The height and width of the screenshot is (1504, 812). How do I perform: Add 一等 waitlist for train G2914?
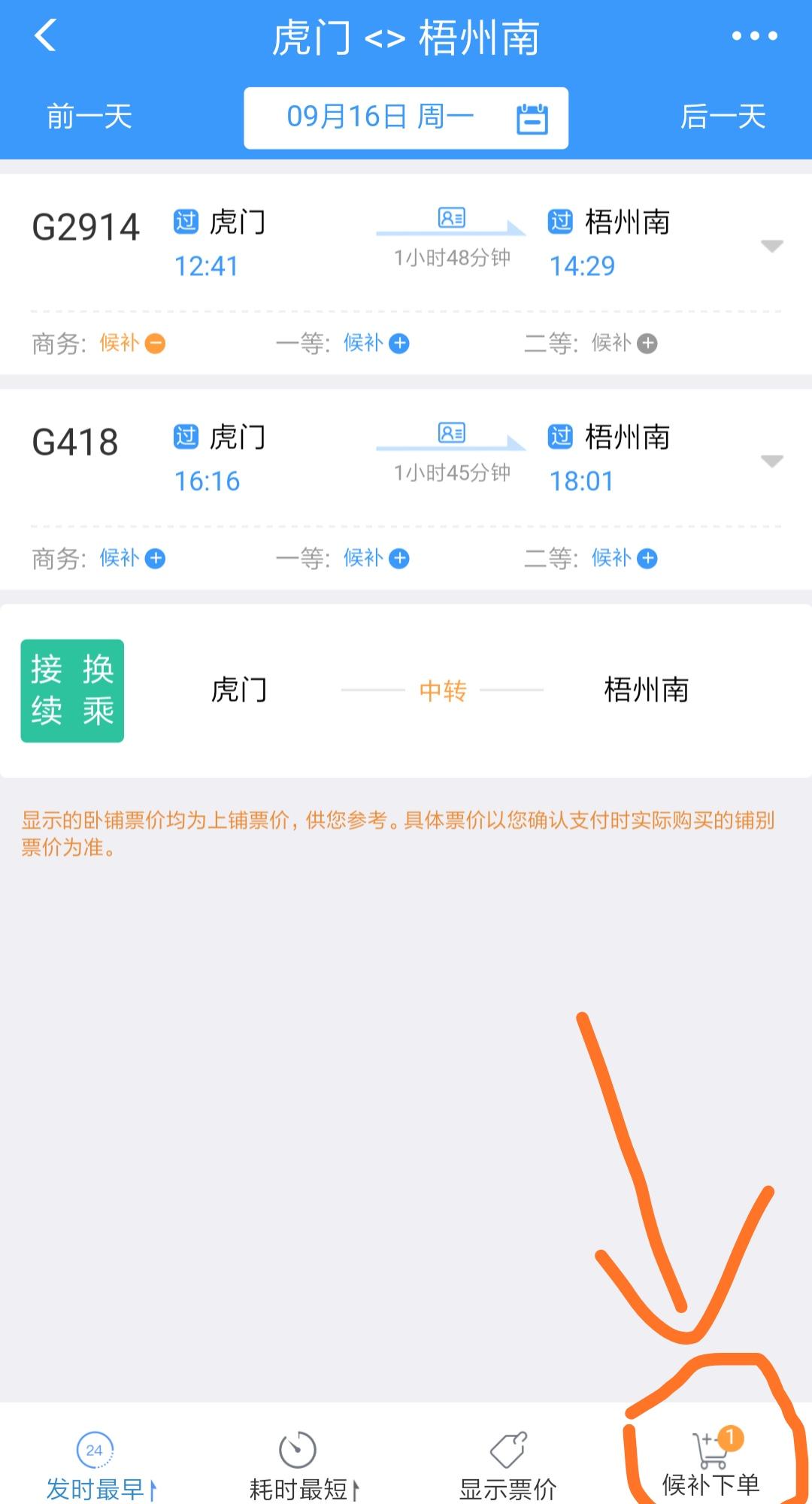click(x=398, y=344)
